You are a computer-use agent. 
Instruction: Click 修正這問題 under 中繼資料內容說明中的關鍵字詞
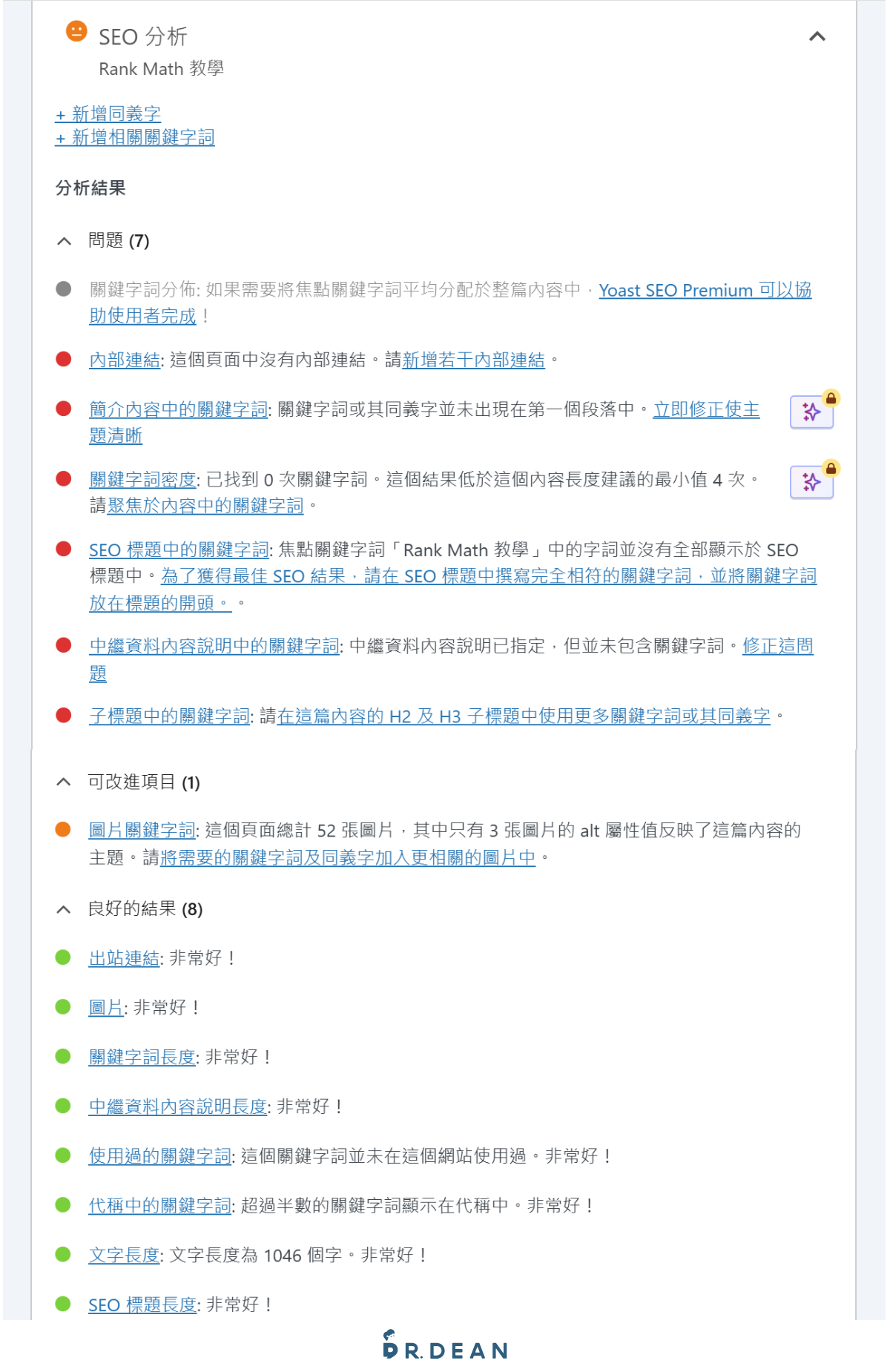[777, 647]
